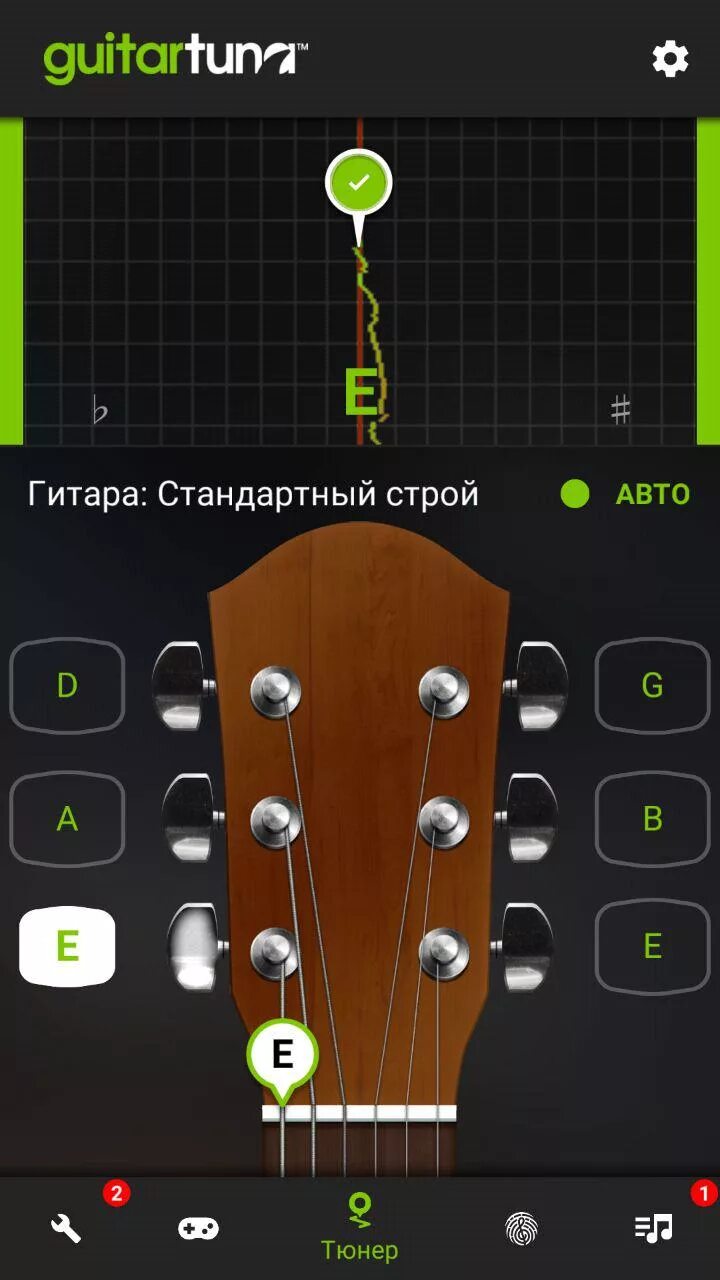Open the settings gear

click(x=671, y=60)
